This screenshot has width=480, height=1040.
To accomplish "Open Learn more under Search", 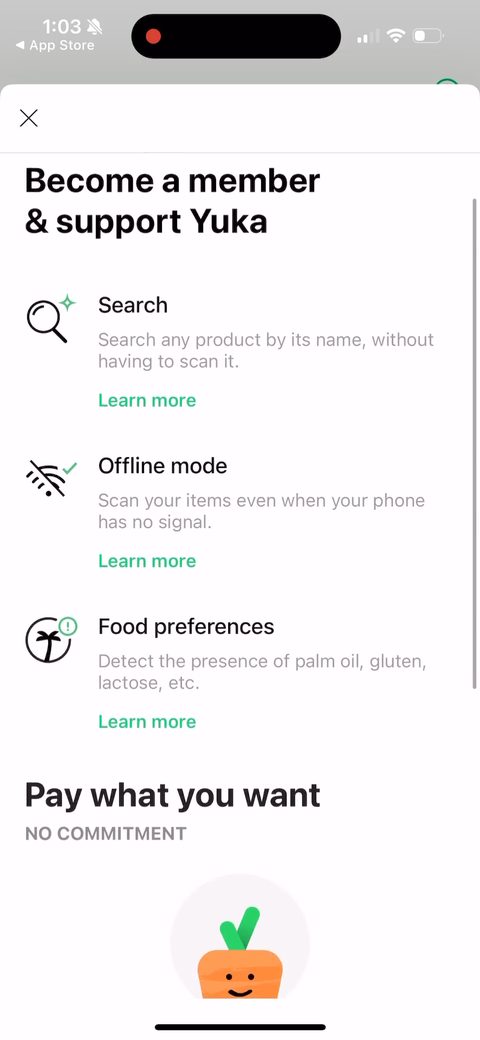I will pyautogui.click(x=147, y=401).
